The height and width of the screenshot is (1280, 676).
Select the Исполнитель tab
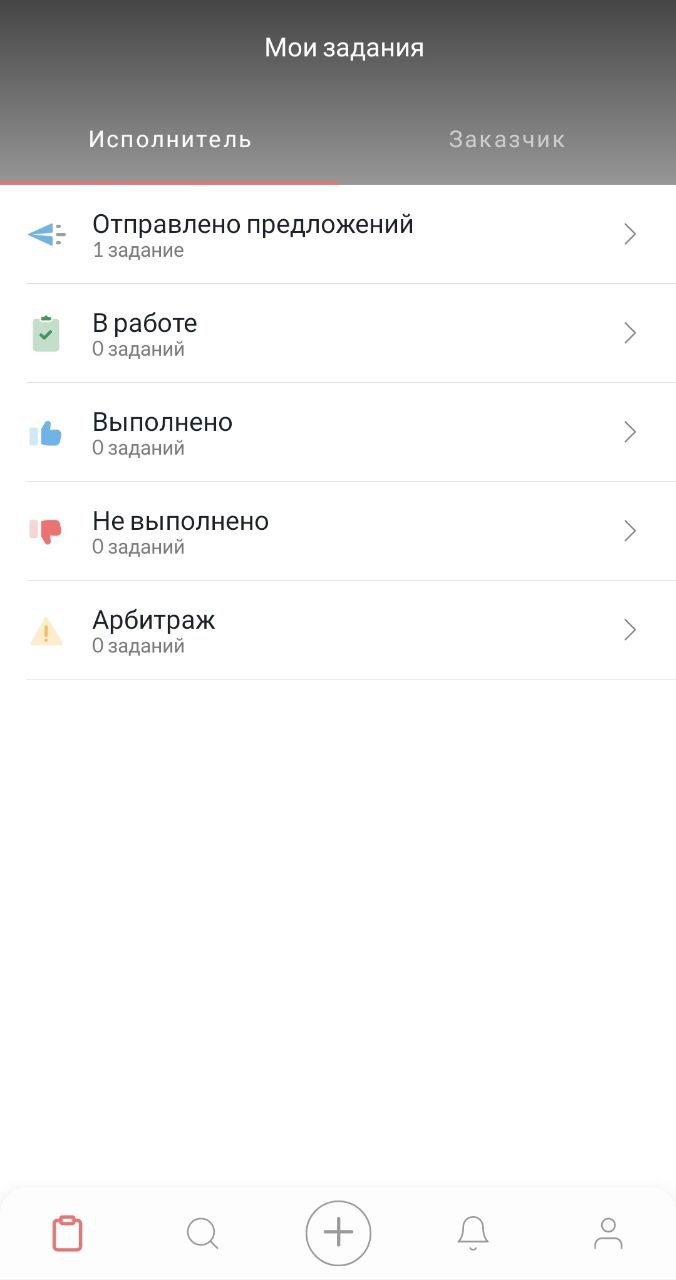(170, 140)
